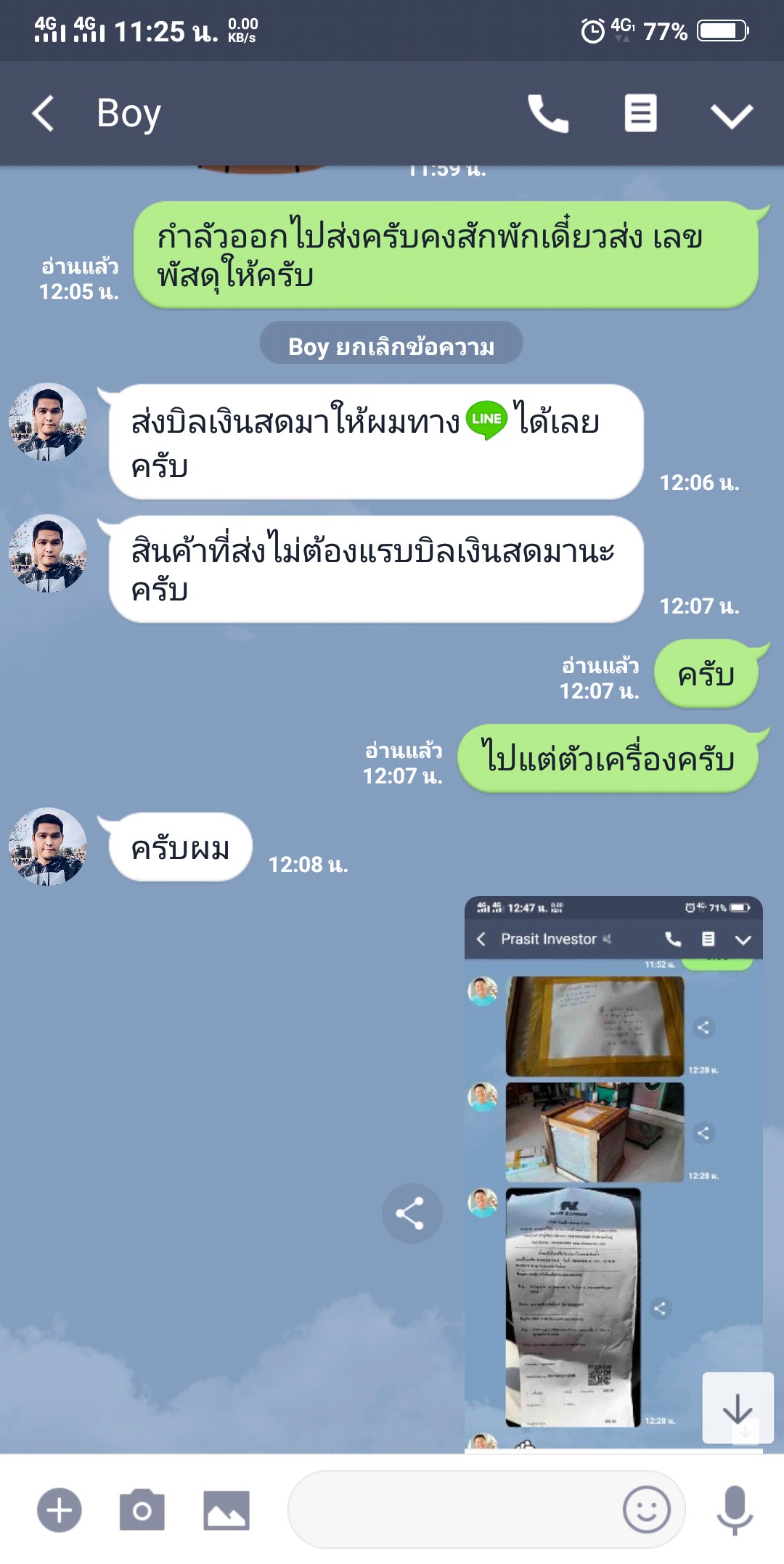Open the plus attachment menu

60,1510
